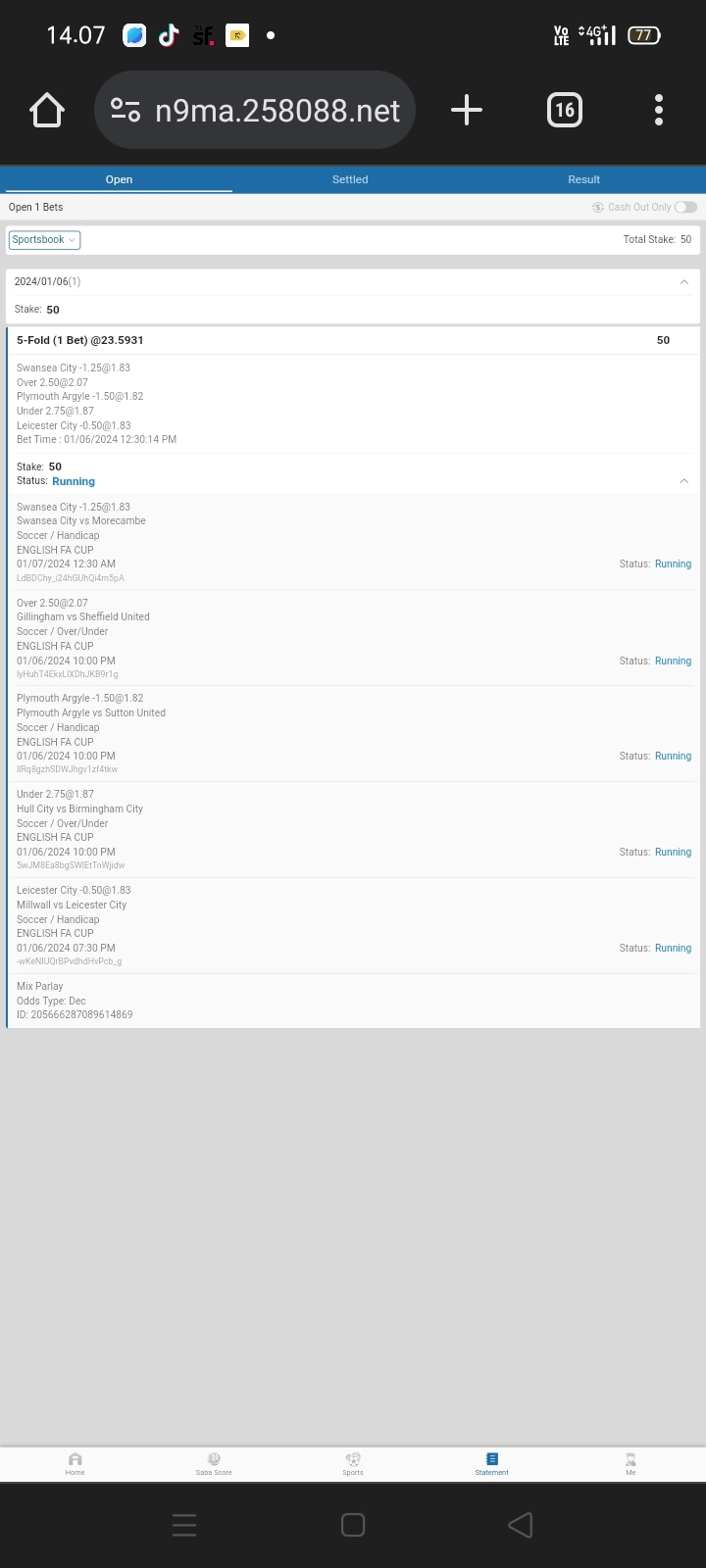The height and width of the screenshot is (1568, 706).
Task: Open the Sportsbook dropdown
Action: 44,240
